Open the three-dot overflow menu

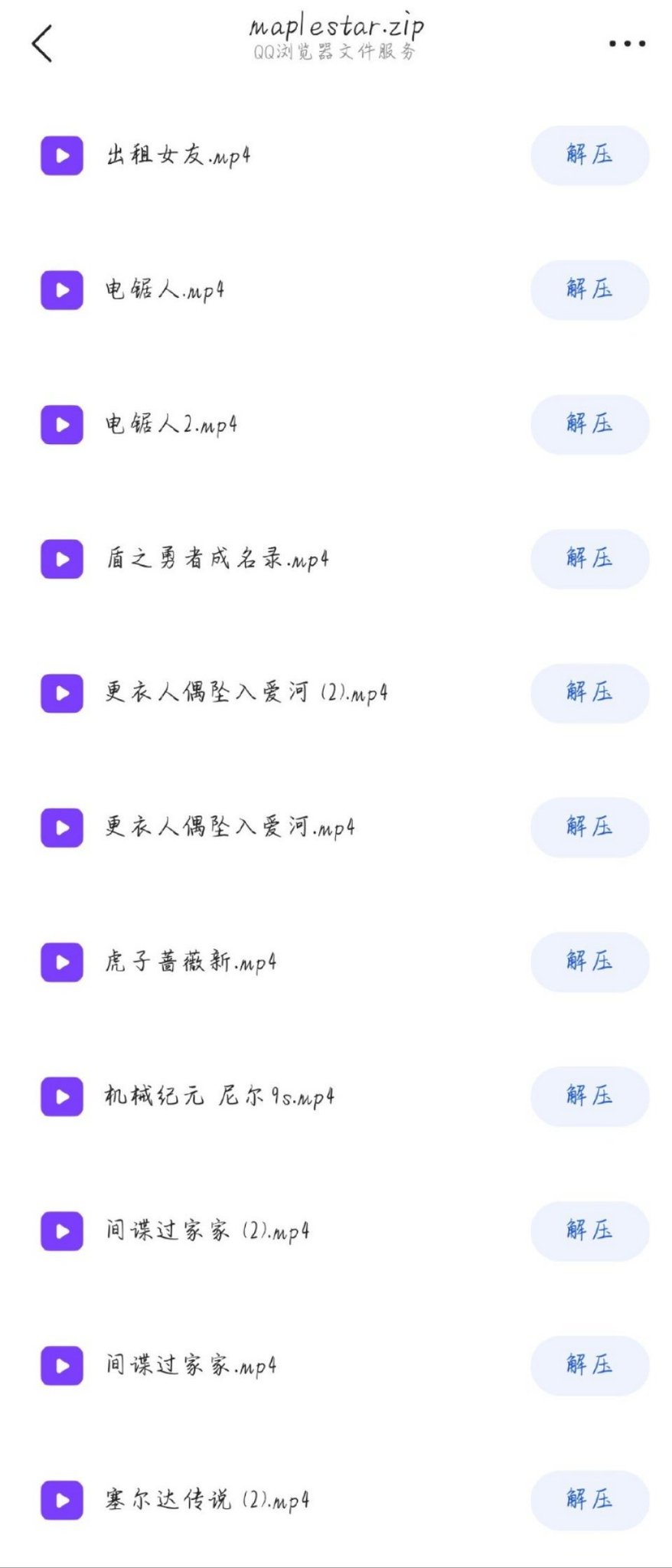click(627, 44)
